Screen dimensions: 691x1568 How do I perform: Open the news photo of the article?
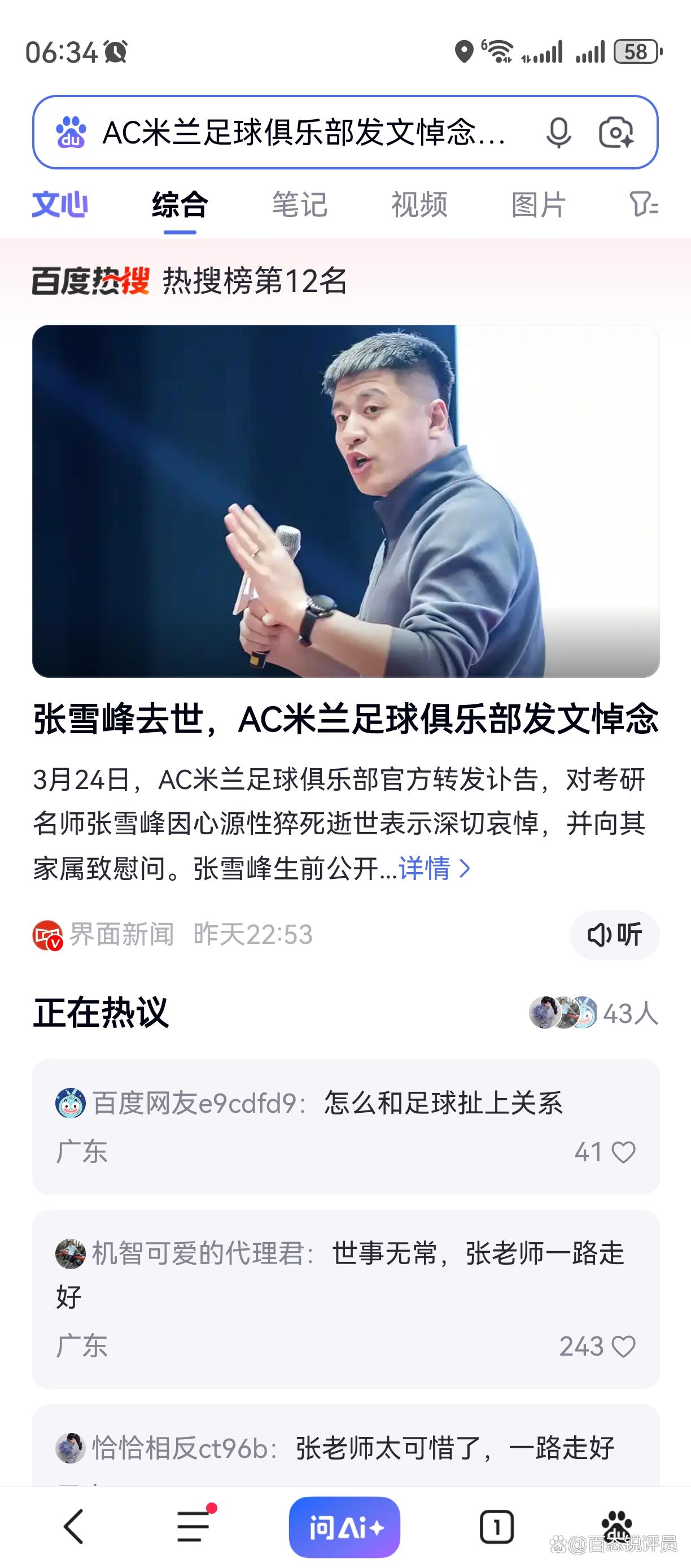pyautogui.click(x=345, y=501)
